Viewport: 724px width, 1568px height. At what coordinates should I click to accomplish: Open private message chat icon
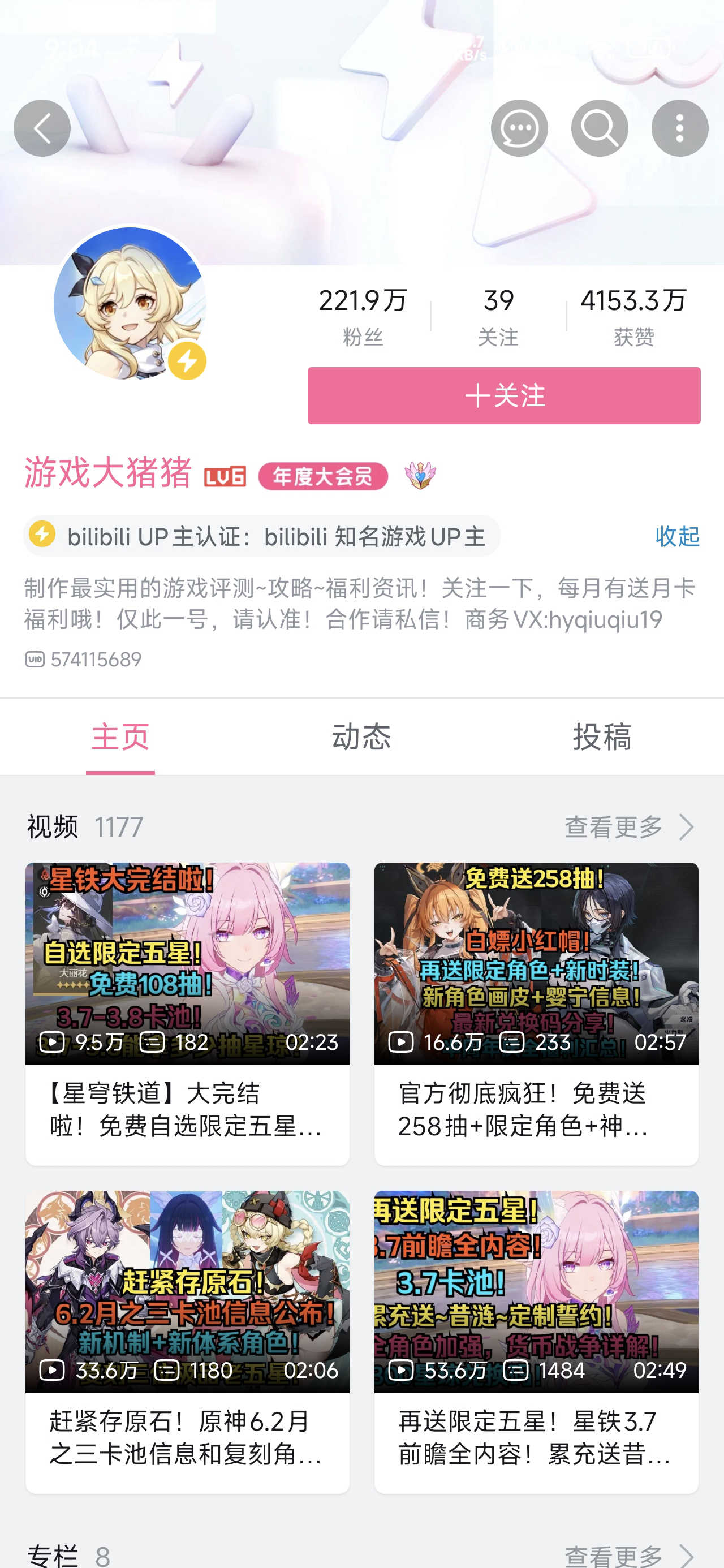tap(519, 128)
